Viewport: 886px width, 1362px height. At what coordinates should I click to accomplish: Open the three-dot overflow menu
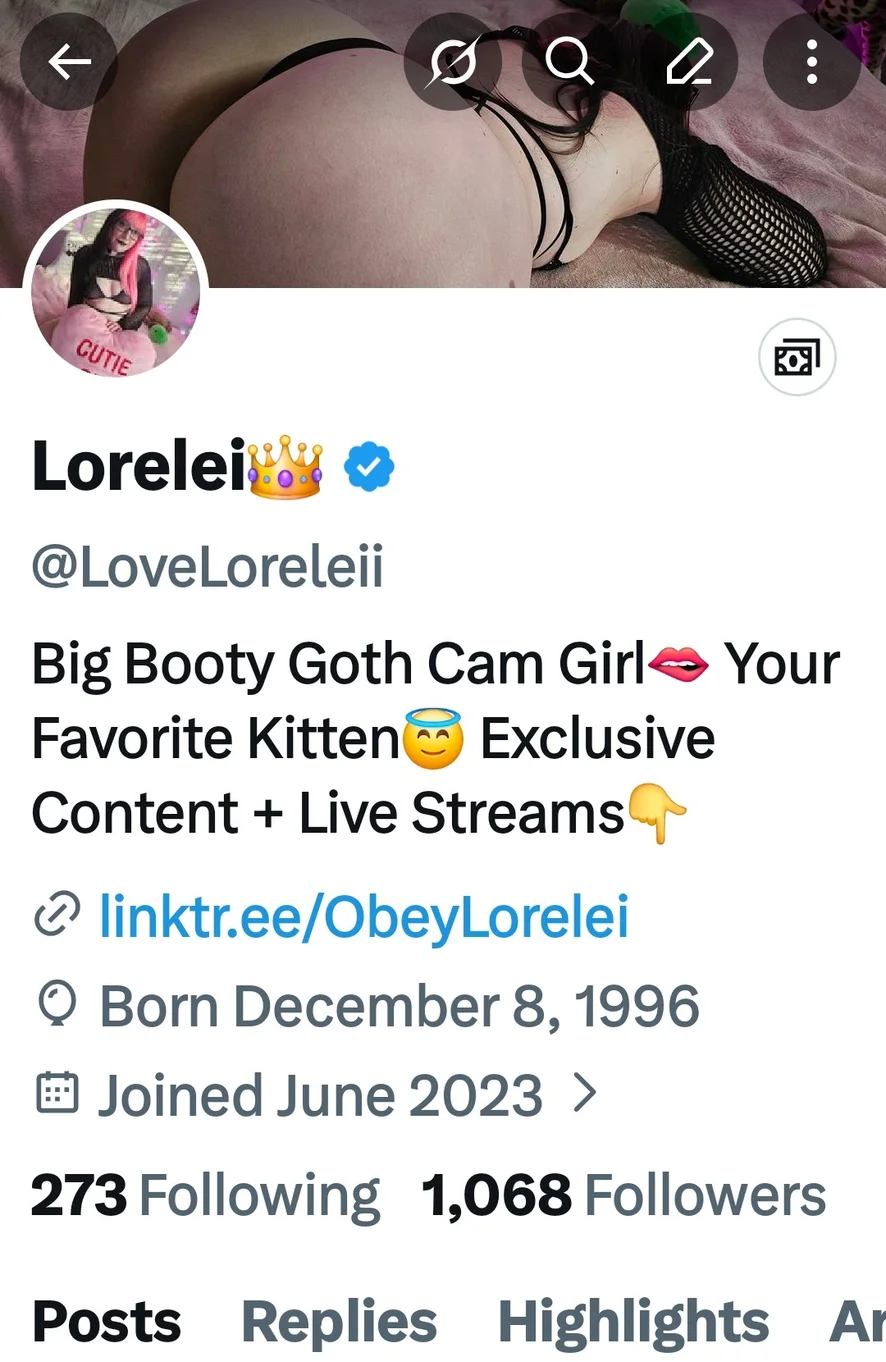pyautogui.click(x=811, y=63)
